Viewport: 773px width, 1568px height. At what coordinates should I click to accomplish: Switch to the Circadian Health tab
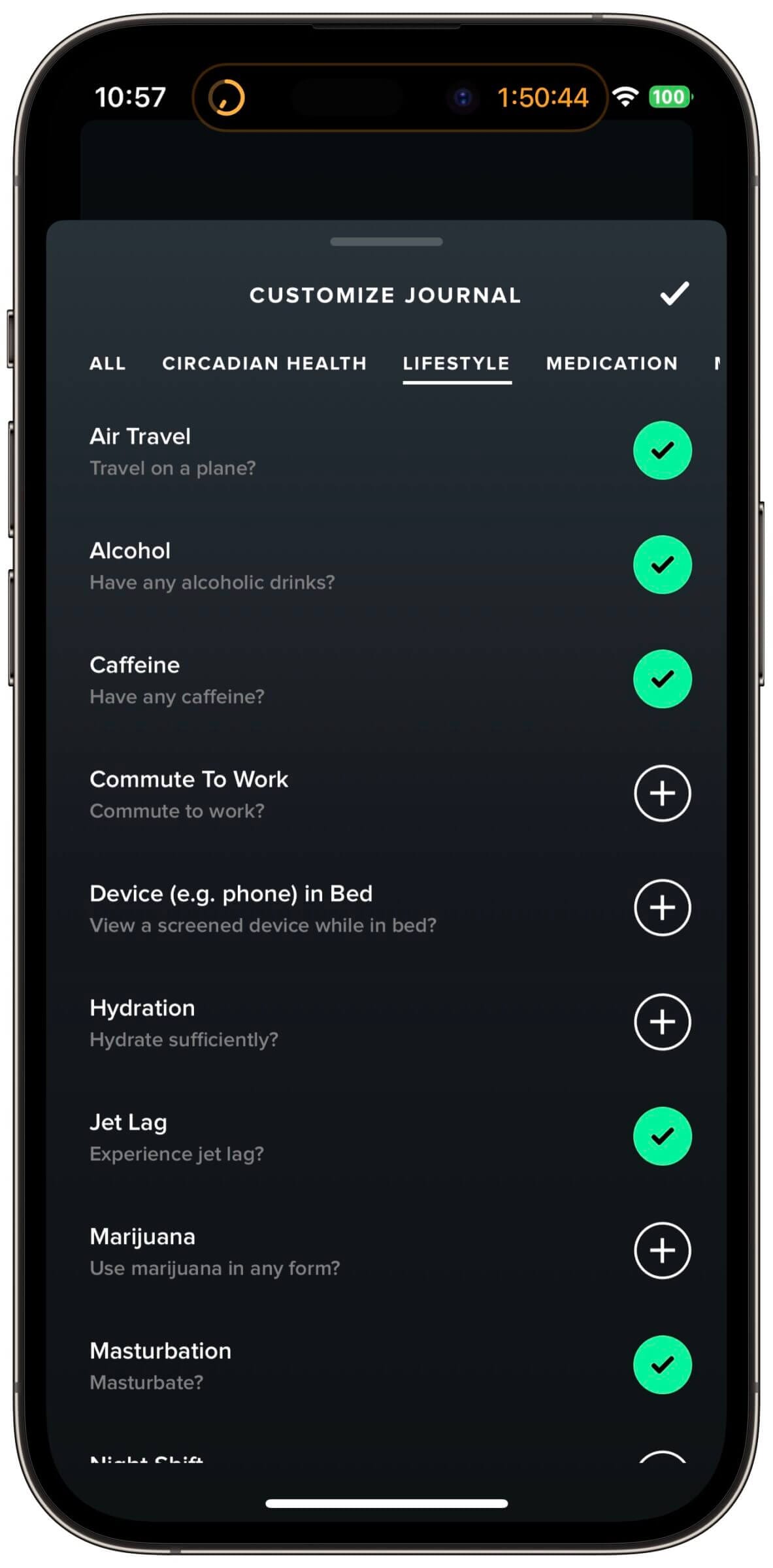(264, 363)
